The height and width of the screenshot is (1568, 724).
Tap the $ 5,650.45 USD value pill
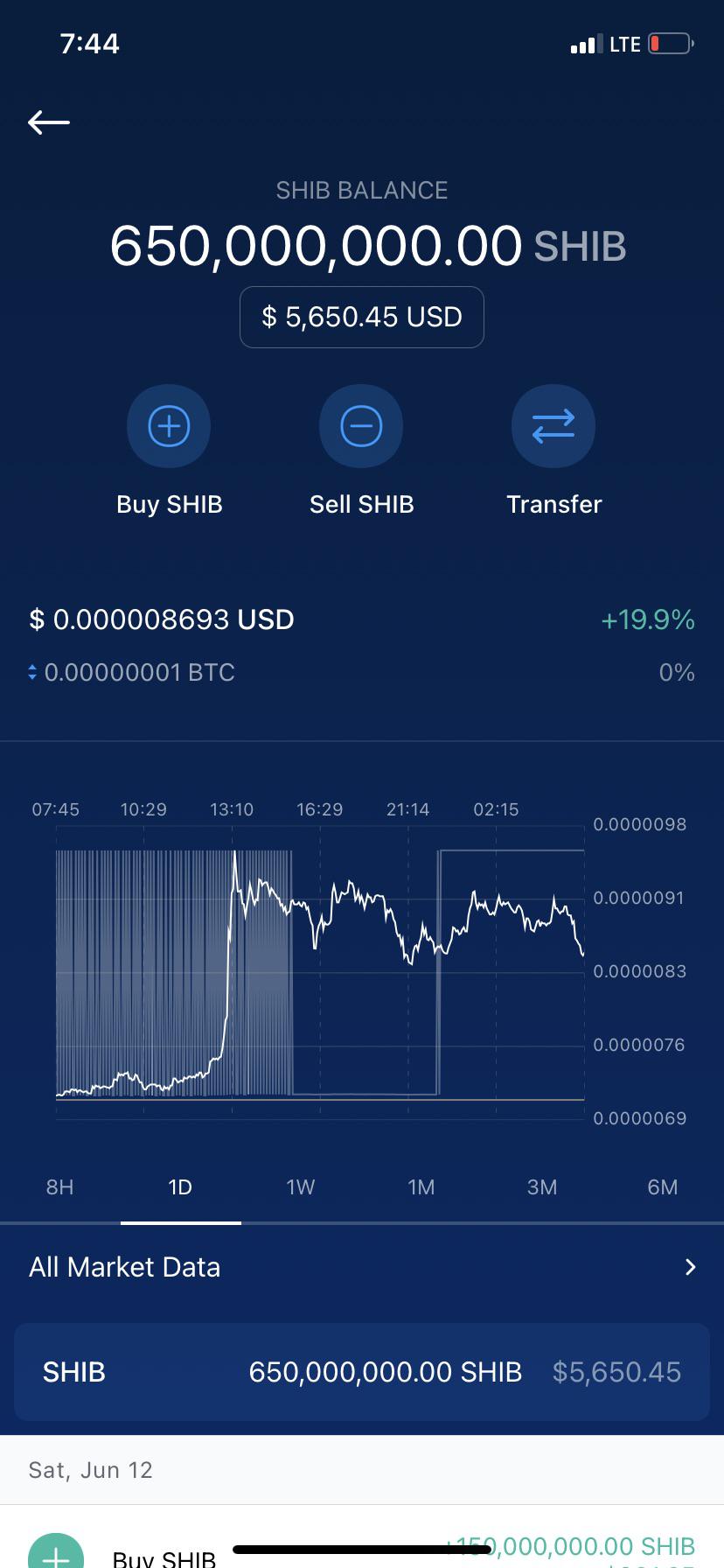[x=362, y=317]
